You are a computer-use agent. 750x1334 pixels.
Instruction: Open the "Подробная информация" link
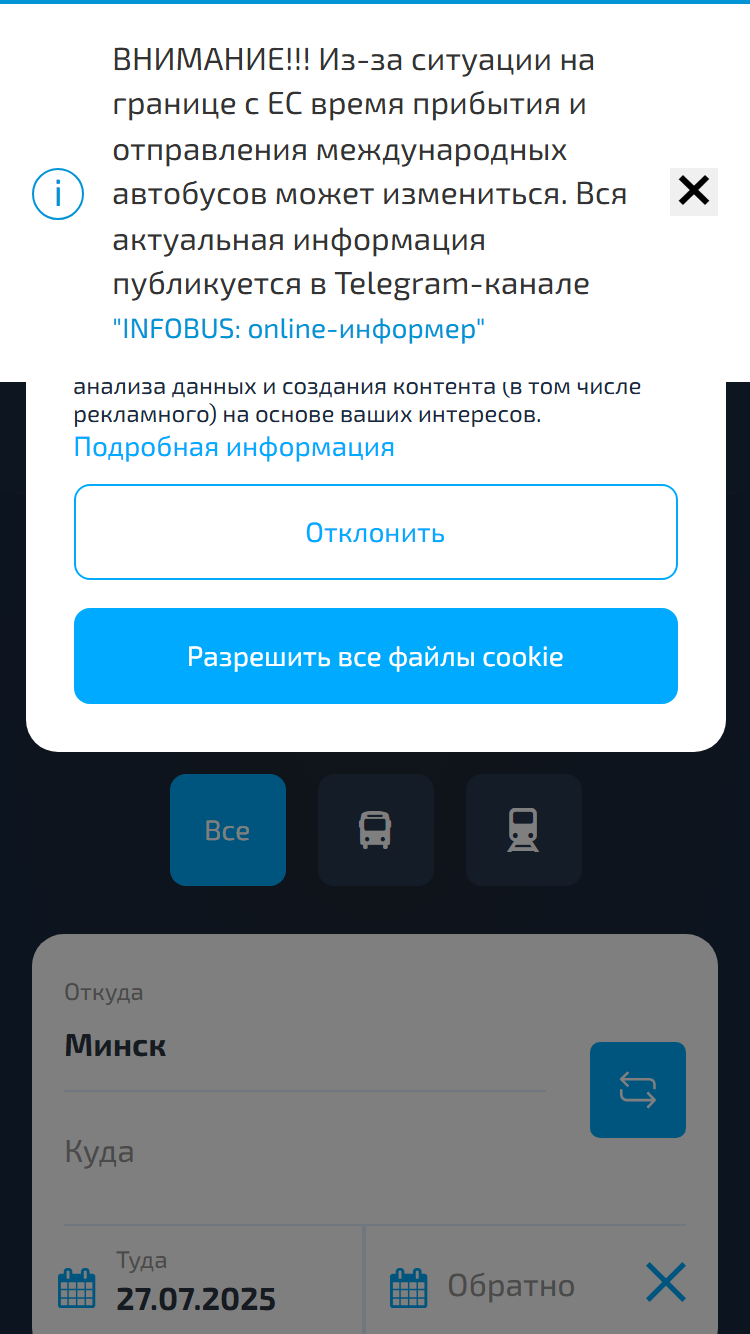tap(234, 447)
